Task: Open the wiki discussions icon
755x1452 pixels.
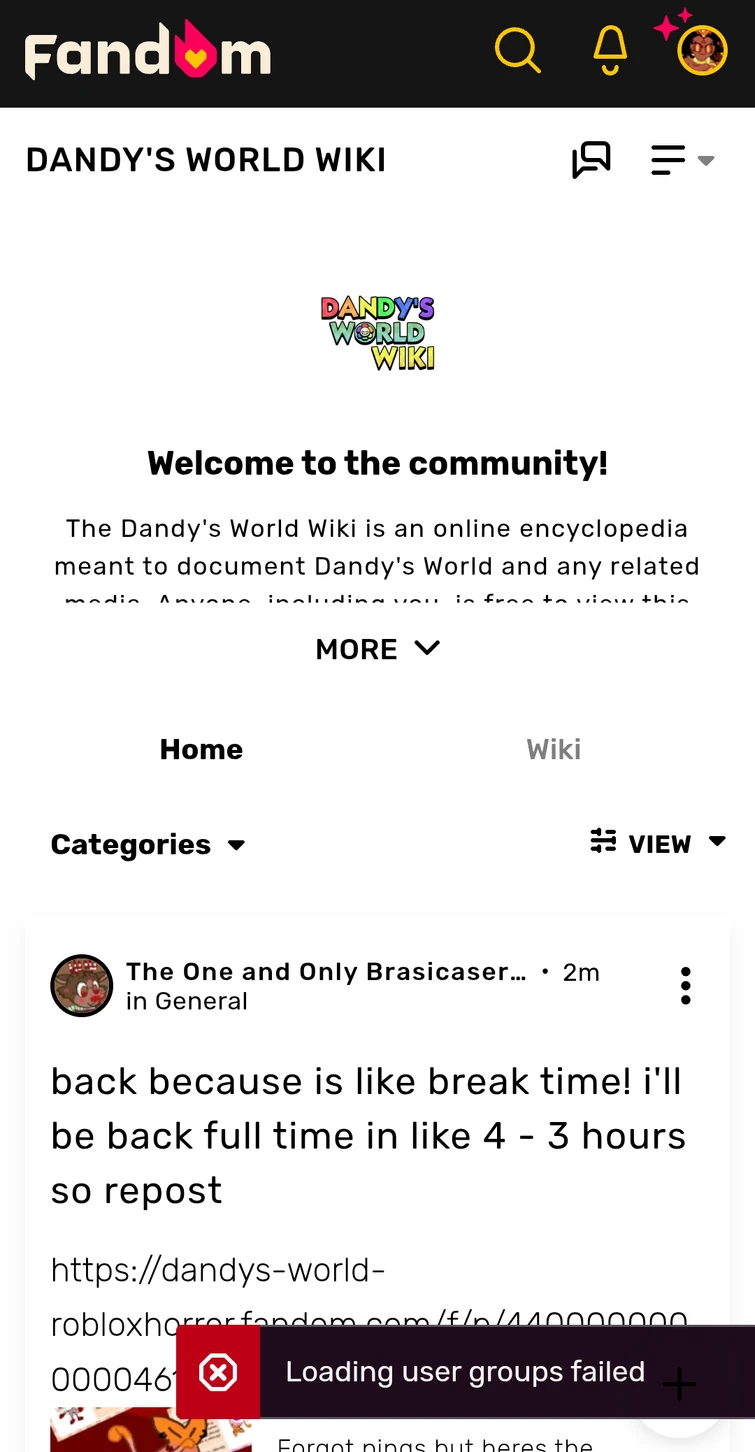Action: (591, 160)
